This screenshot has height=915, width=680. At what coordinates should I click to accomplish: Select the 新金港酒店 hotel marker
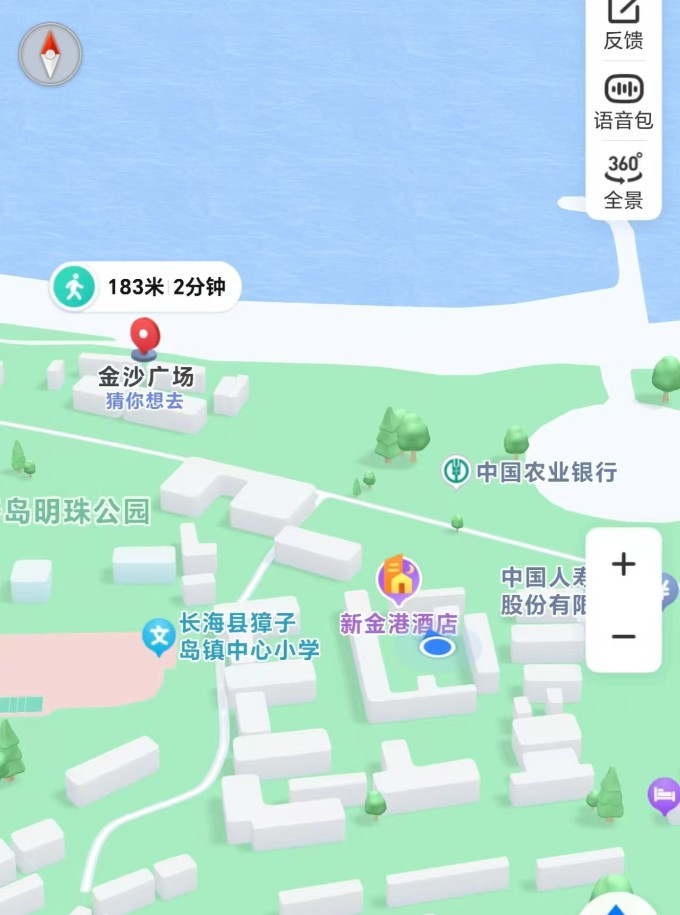point(399,578)
